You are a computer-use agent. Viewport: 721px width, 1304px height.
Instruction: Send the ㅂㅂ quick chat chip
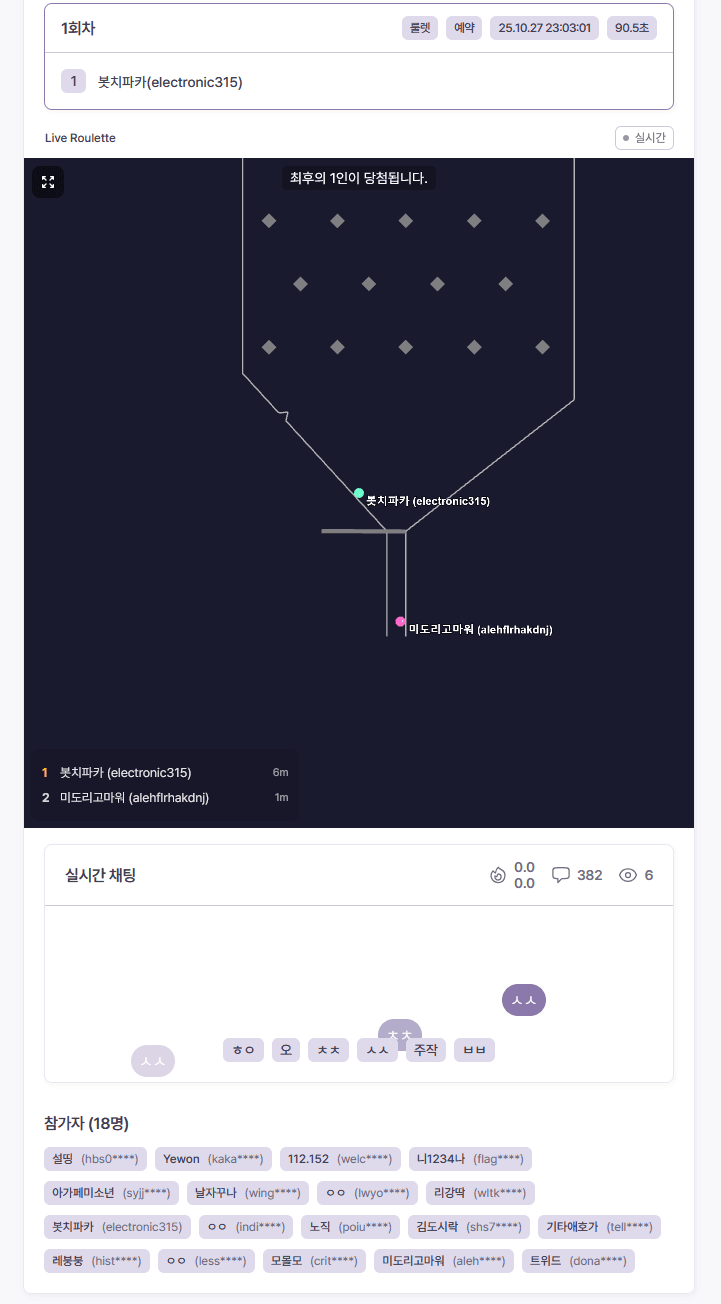coord(474,1050)
